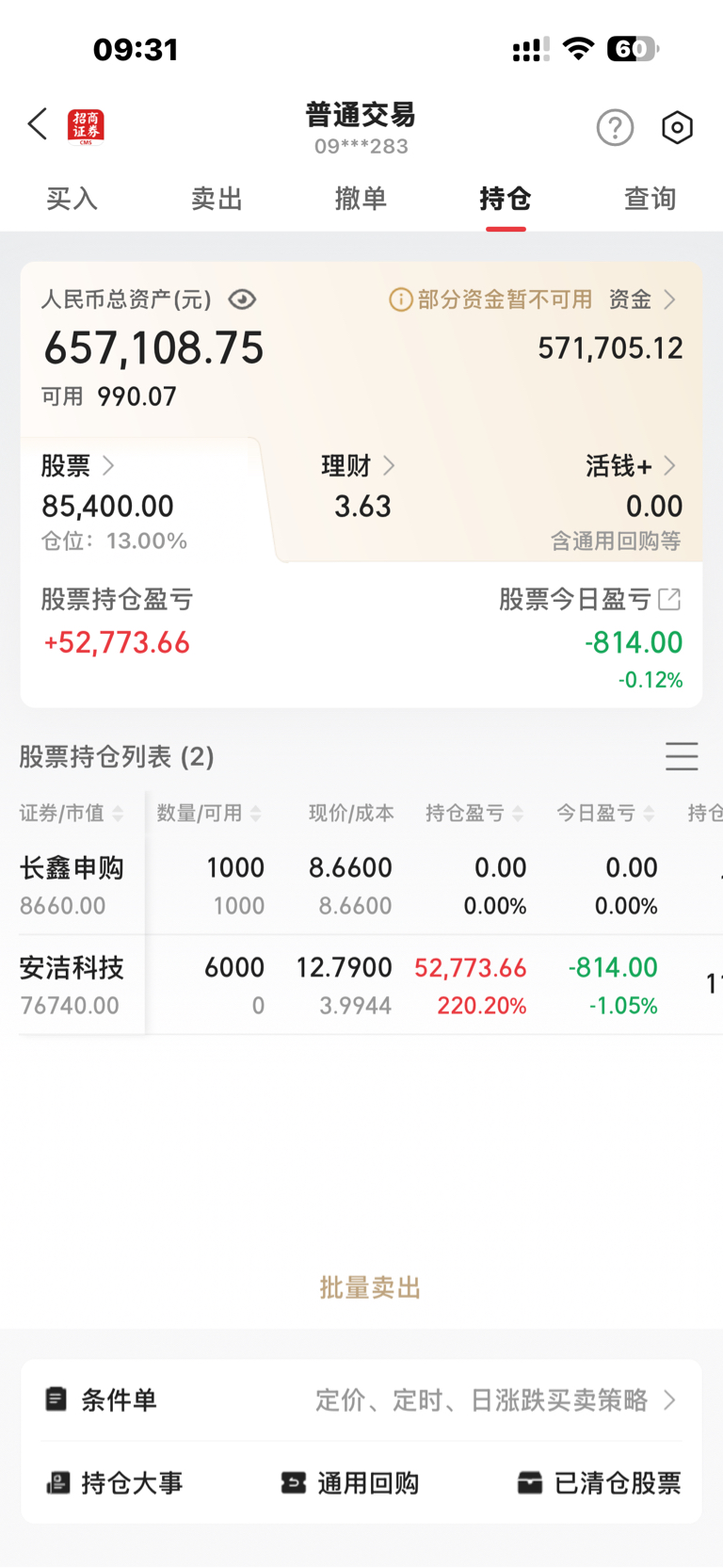This screenshot has width=723, height=1568.
Task: Open the help question mark icon
Action: [x=615, y=127]
